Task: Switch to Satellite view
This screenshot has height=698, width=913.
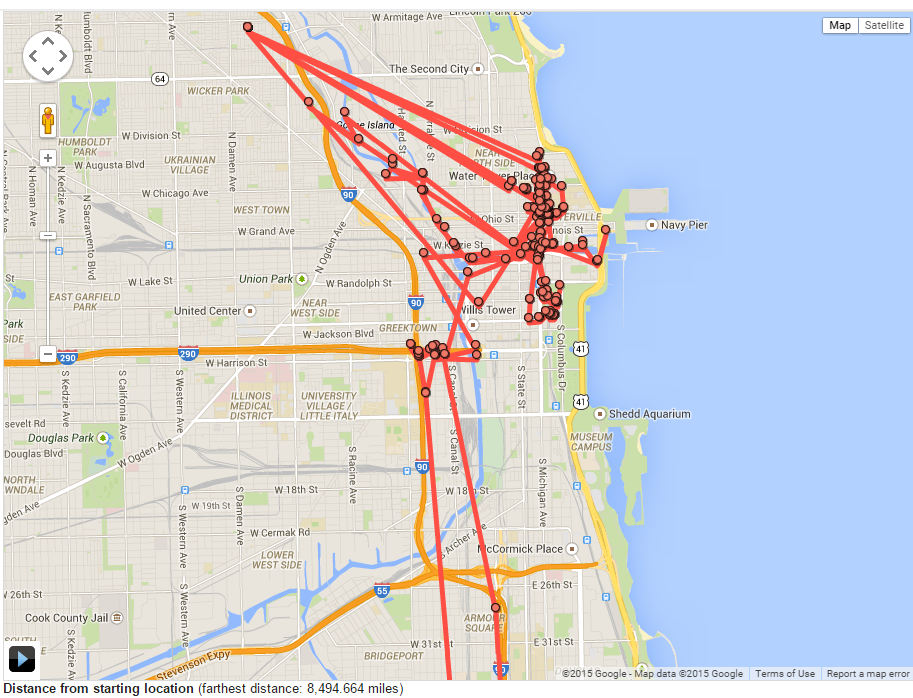Action: coord(884,25)
